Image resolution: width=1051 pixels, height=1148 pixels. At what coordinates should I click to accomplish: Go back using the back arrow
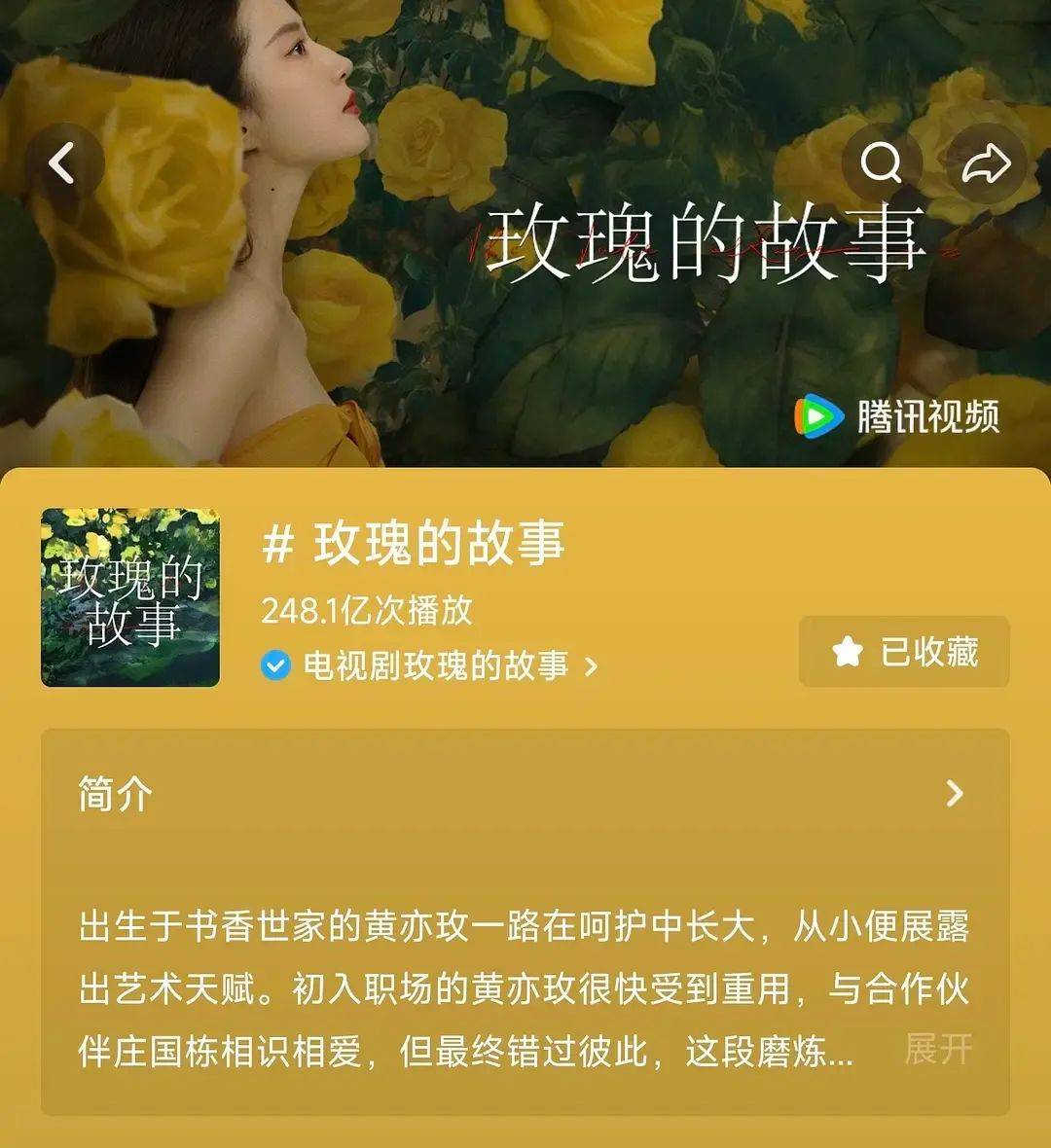coord(63,163)
